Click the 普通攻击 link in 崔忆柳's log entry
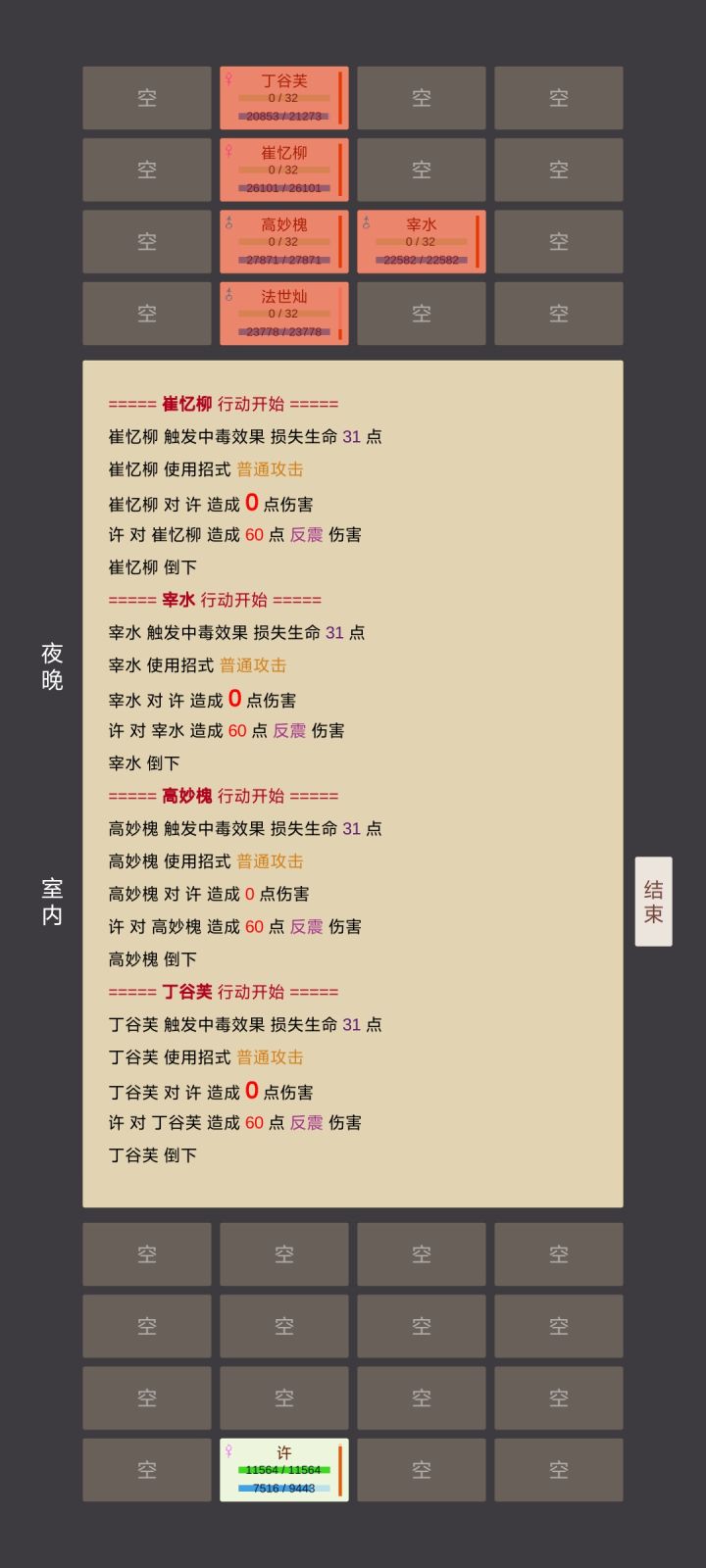706x1568 pixels. [x=269, y=469]
